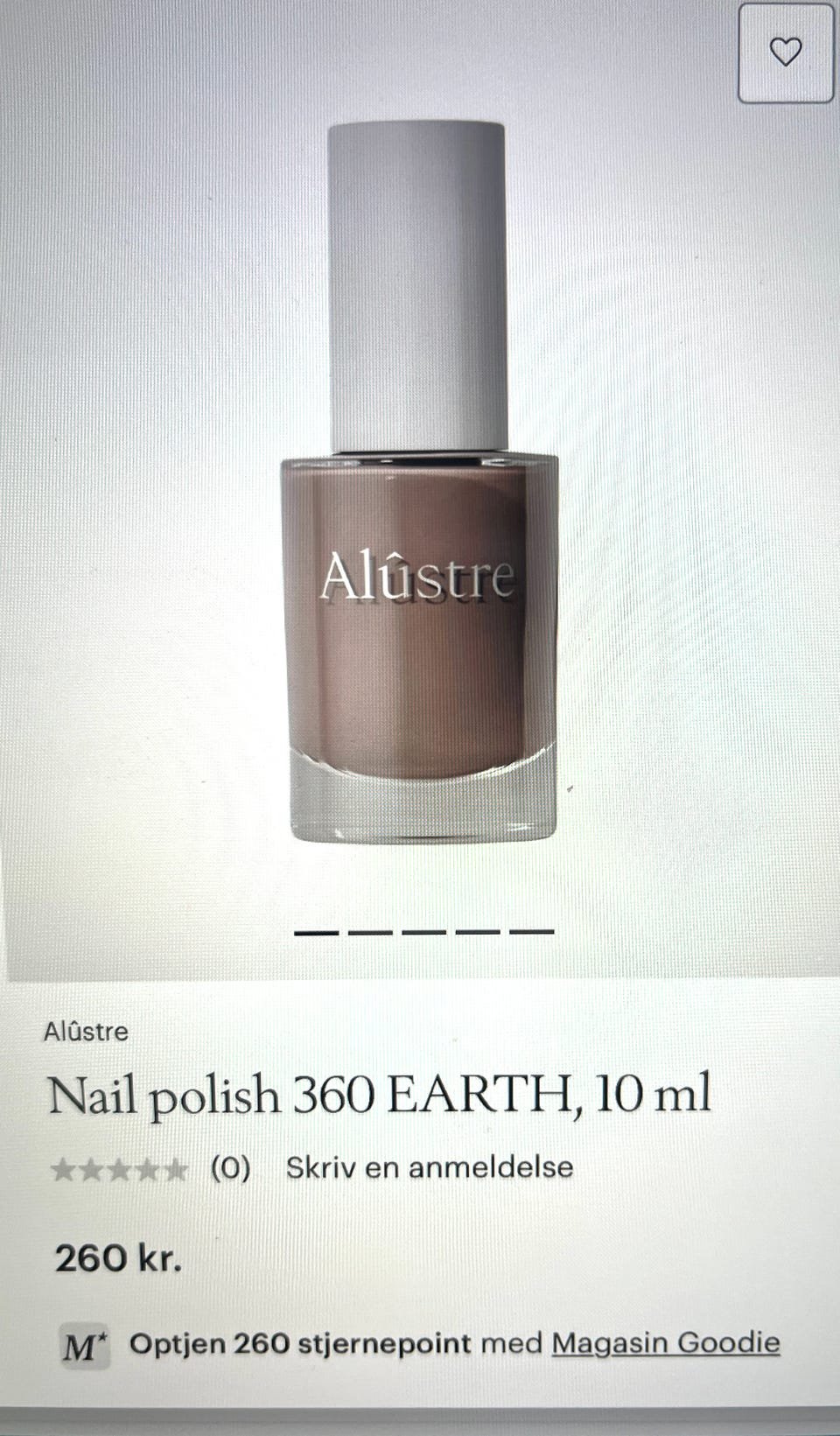Open the Alûstre brand link above title
Image resolution: width=840 pixels, height=1436 pixels.
pos(86,1031)
